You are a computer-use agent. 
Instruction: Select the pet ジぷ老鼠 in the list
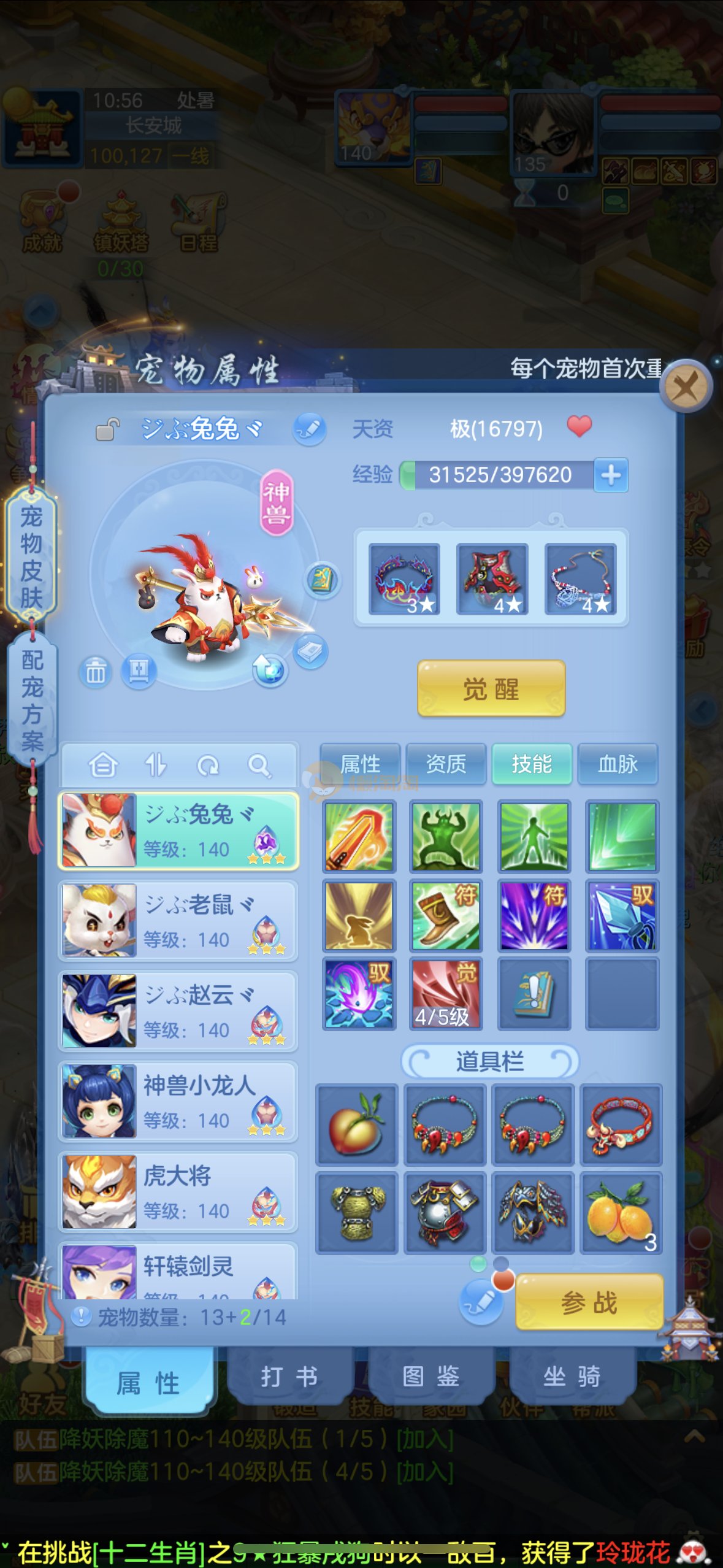click(x=178, y=920)
